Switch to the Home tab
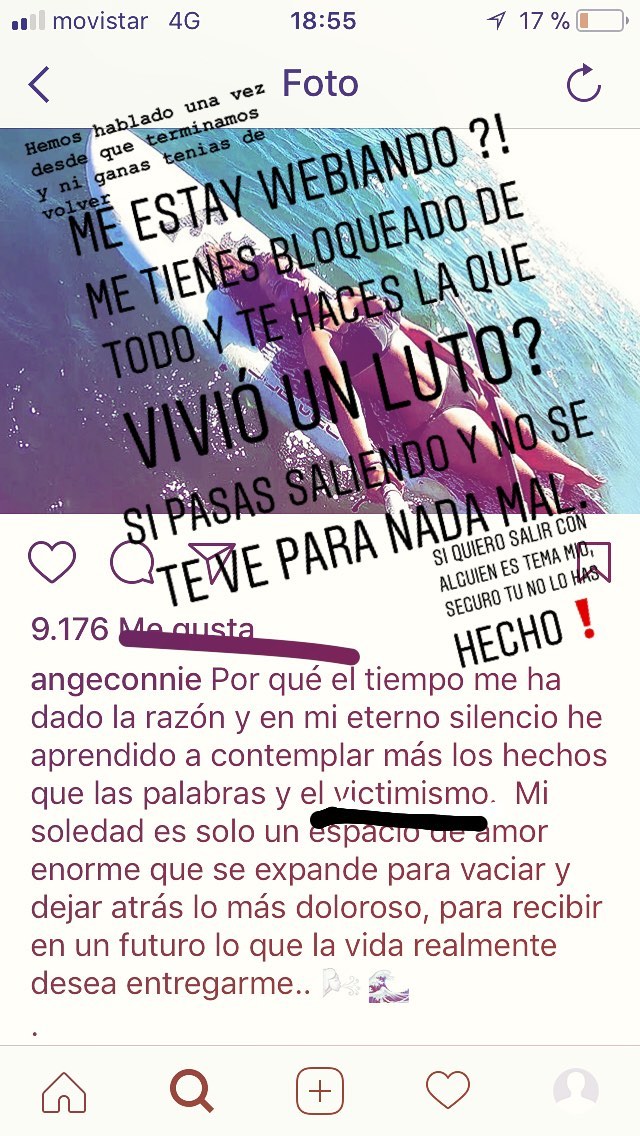The height and width of the screenshot is (1136, 640). 64,1090
